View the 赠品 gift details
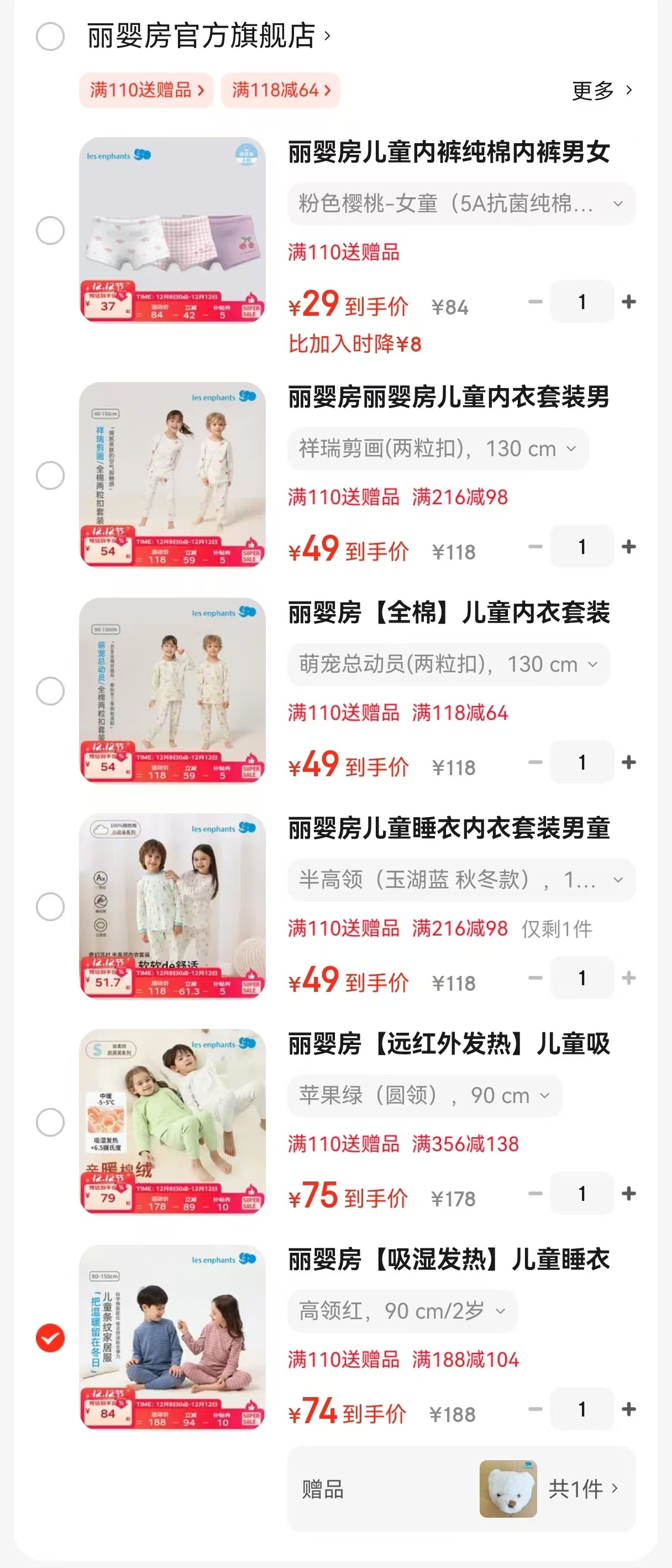This screenshot has height=1568, width=672. 461,1489
